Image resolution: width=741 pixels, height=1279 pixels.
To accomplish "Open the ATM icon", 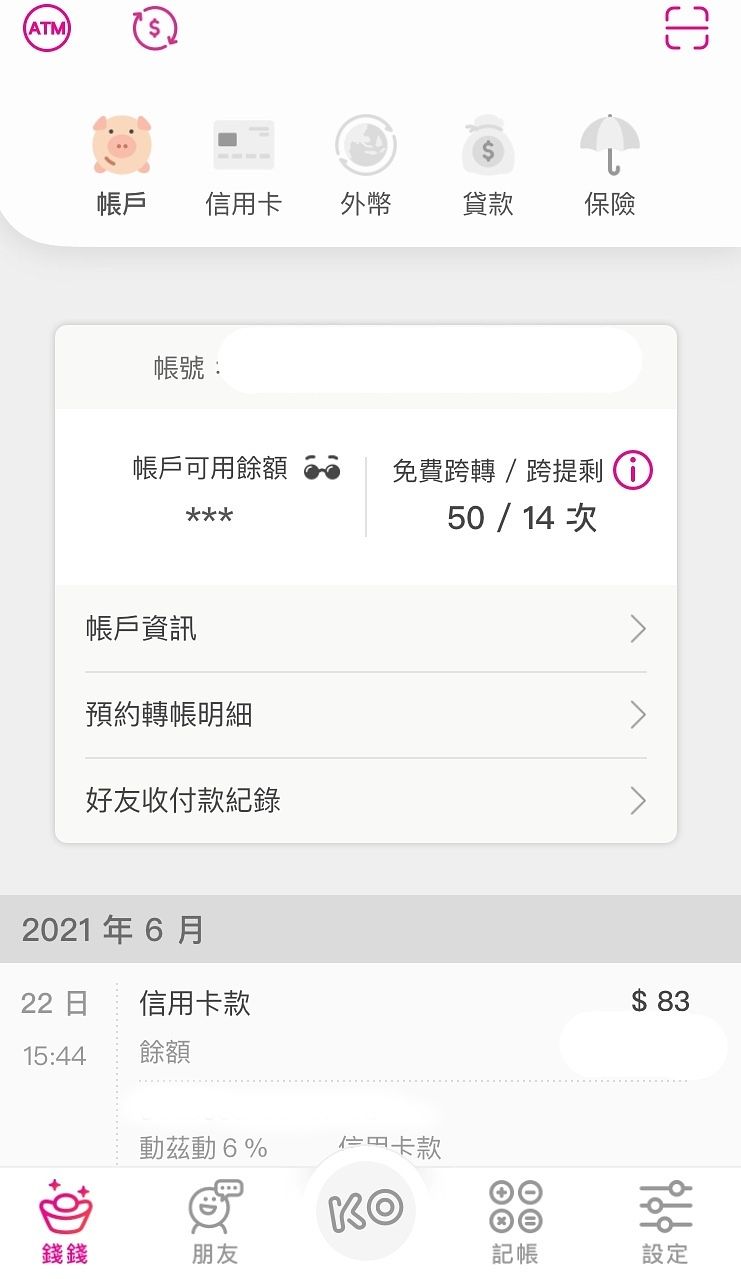I will 47,28.
